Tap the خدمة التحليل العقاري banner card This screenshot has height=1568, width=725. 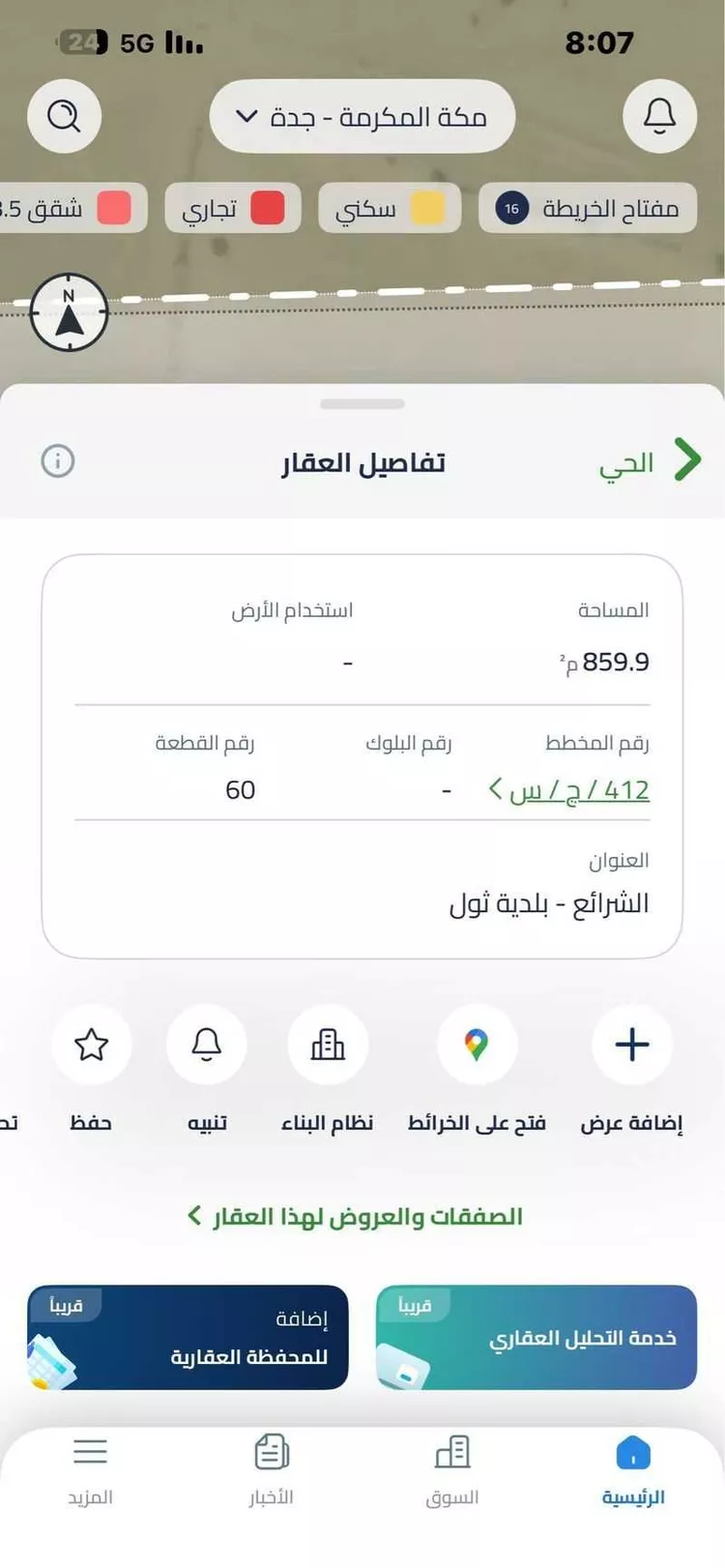[536, 1337]
